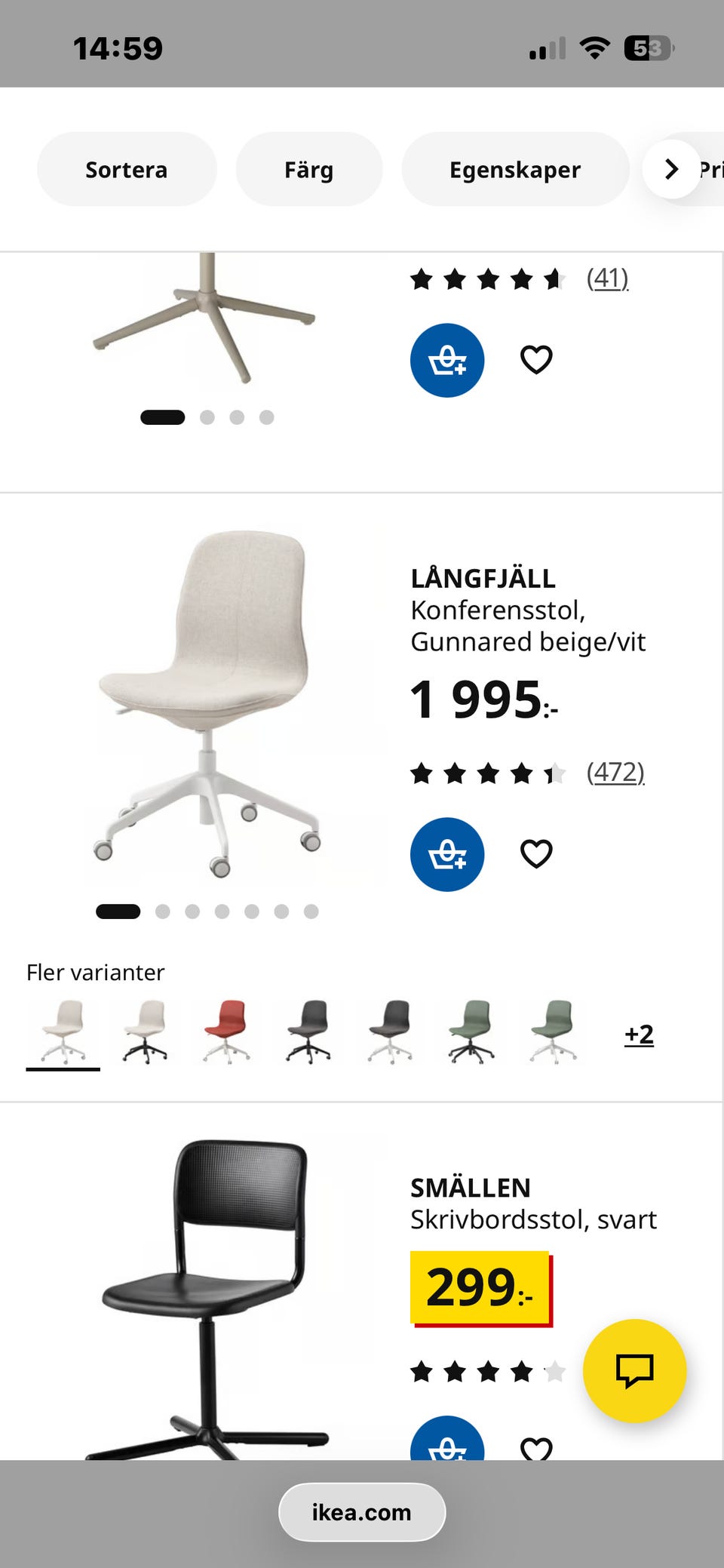Favorite the LÅNGFJÄLL conference chair
The height and width of the screenshot is (1568, 724).
536,854
